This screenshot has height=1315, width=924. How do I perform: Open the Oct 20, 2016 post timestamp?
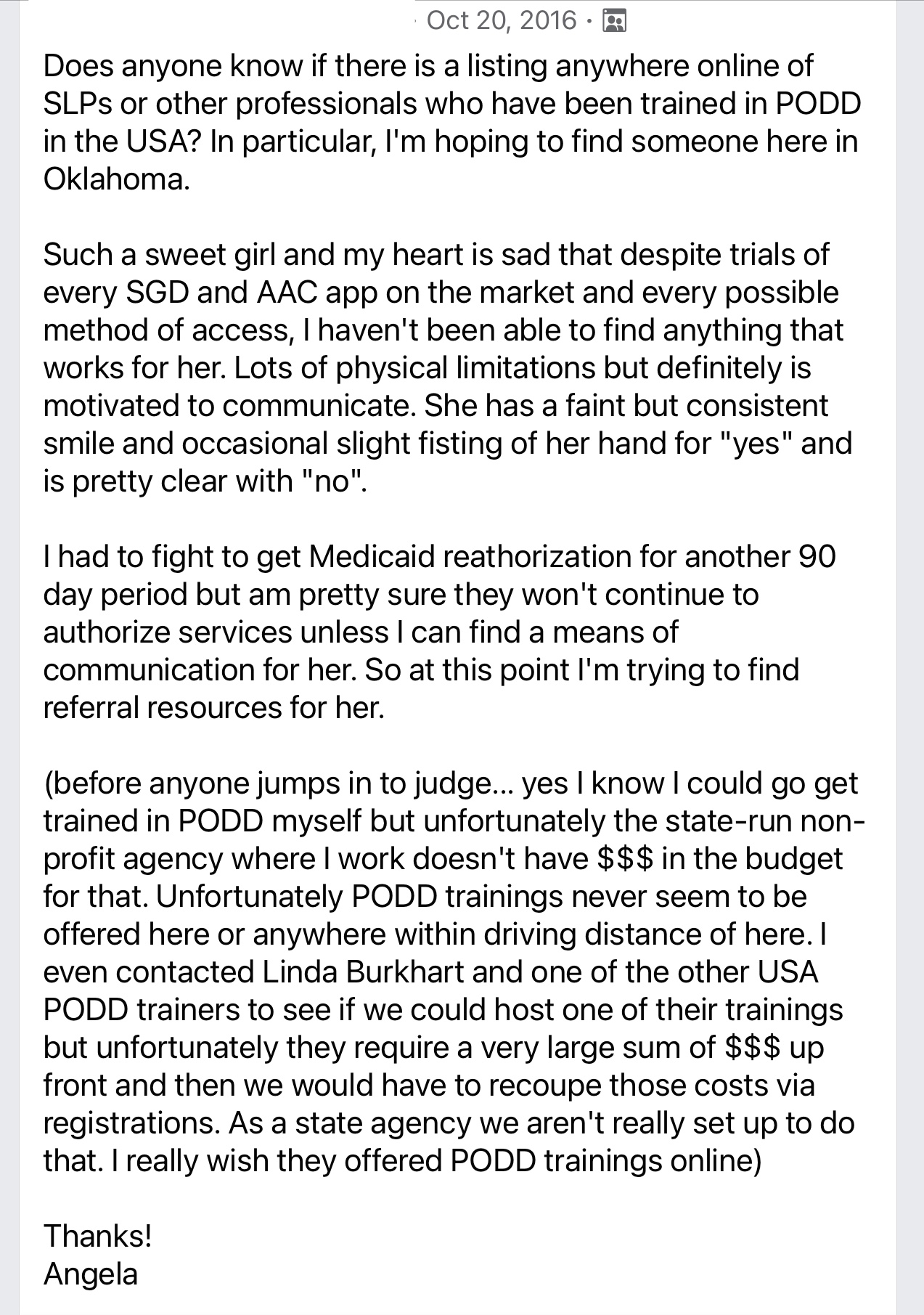click(502, 20)
